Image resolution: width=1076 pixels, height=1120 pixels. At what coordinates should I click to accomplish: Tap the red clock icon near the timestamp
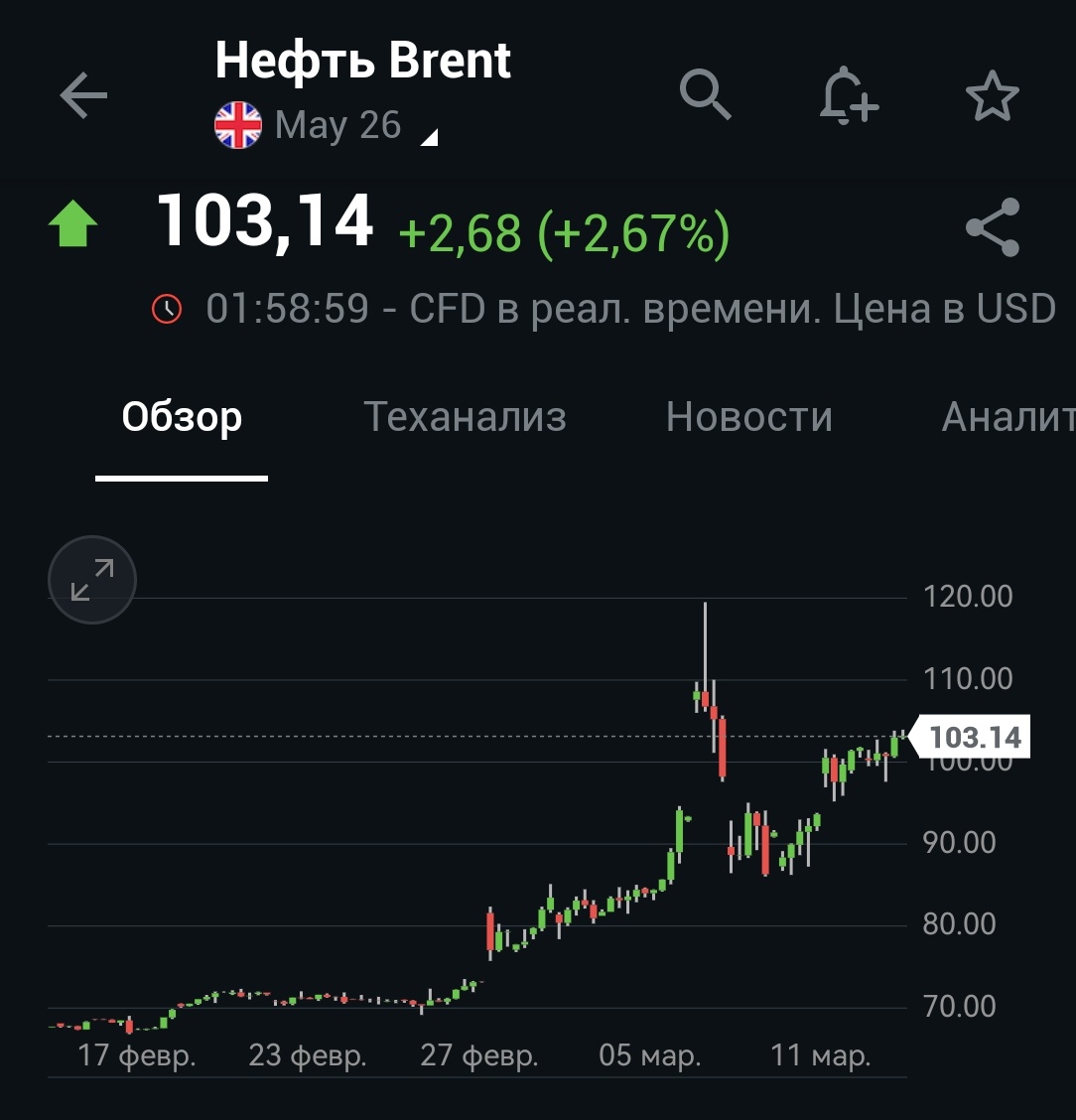click(x=169, y=308)
